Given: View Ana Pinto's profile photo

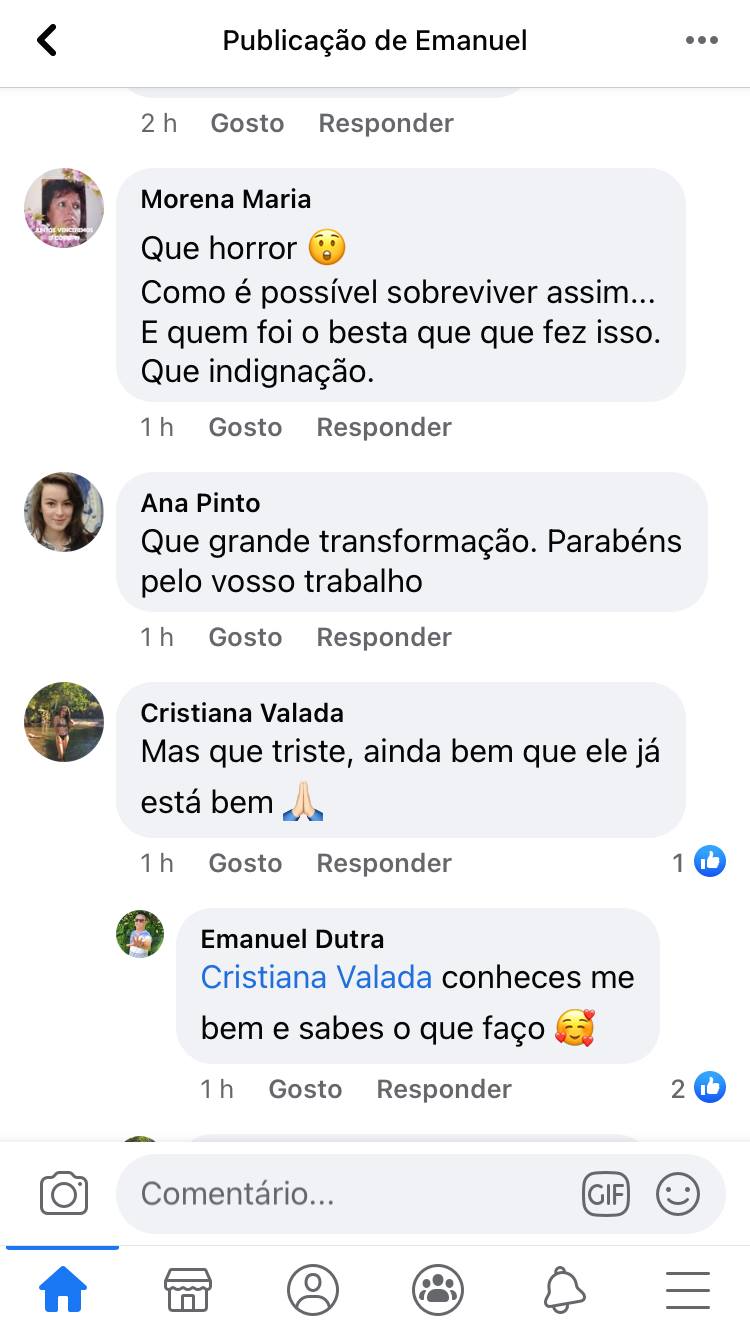Looking at the screenshot, I should pyautogui.click(x=64, y=512).
